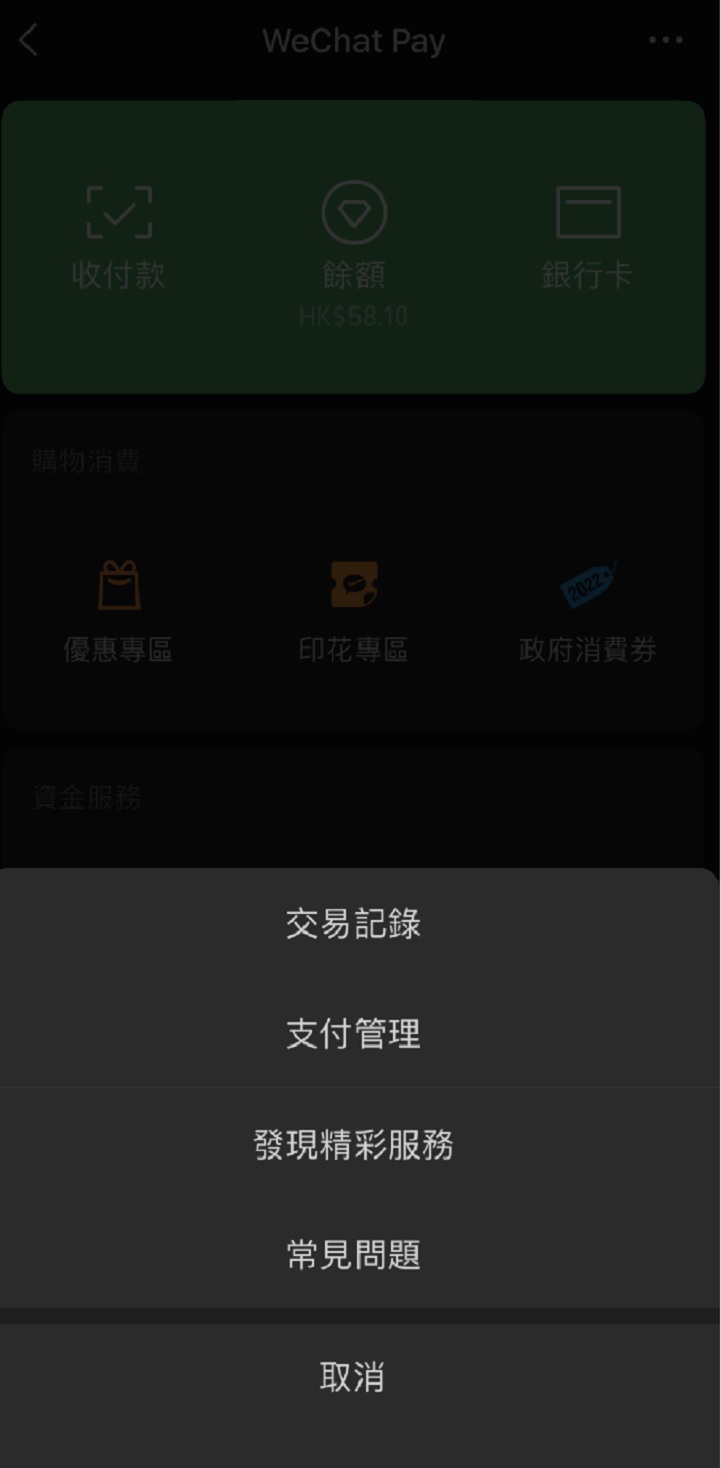Tap the HK$58.10 balance amount

tap(355, 315)
